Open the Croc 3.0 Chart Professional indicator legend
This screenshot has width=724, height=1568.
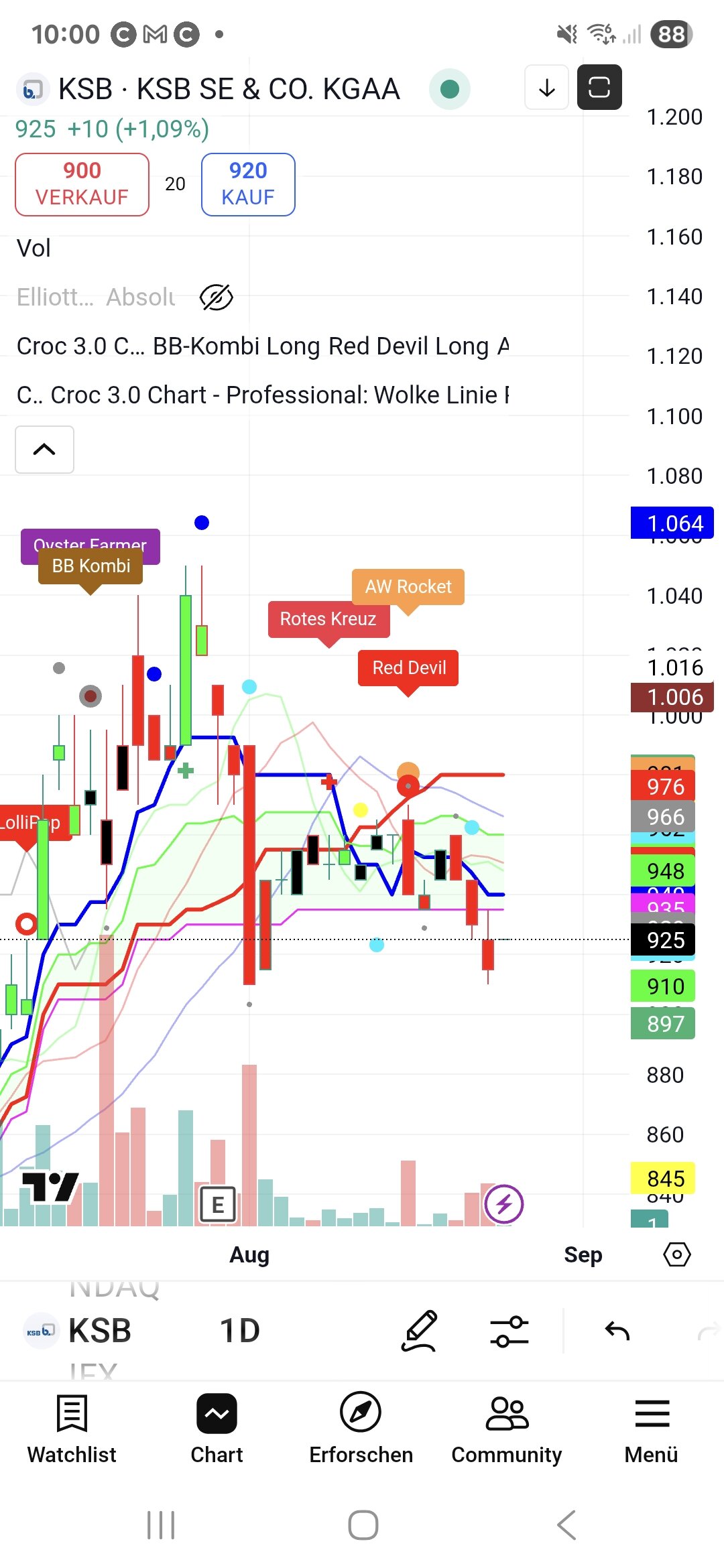coord(261,395)
